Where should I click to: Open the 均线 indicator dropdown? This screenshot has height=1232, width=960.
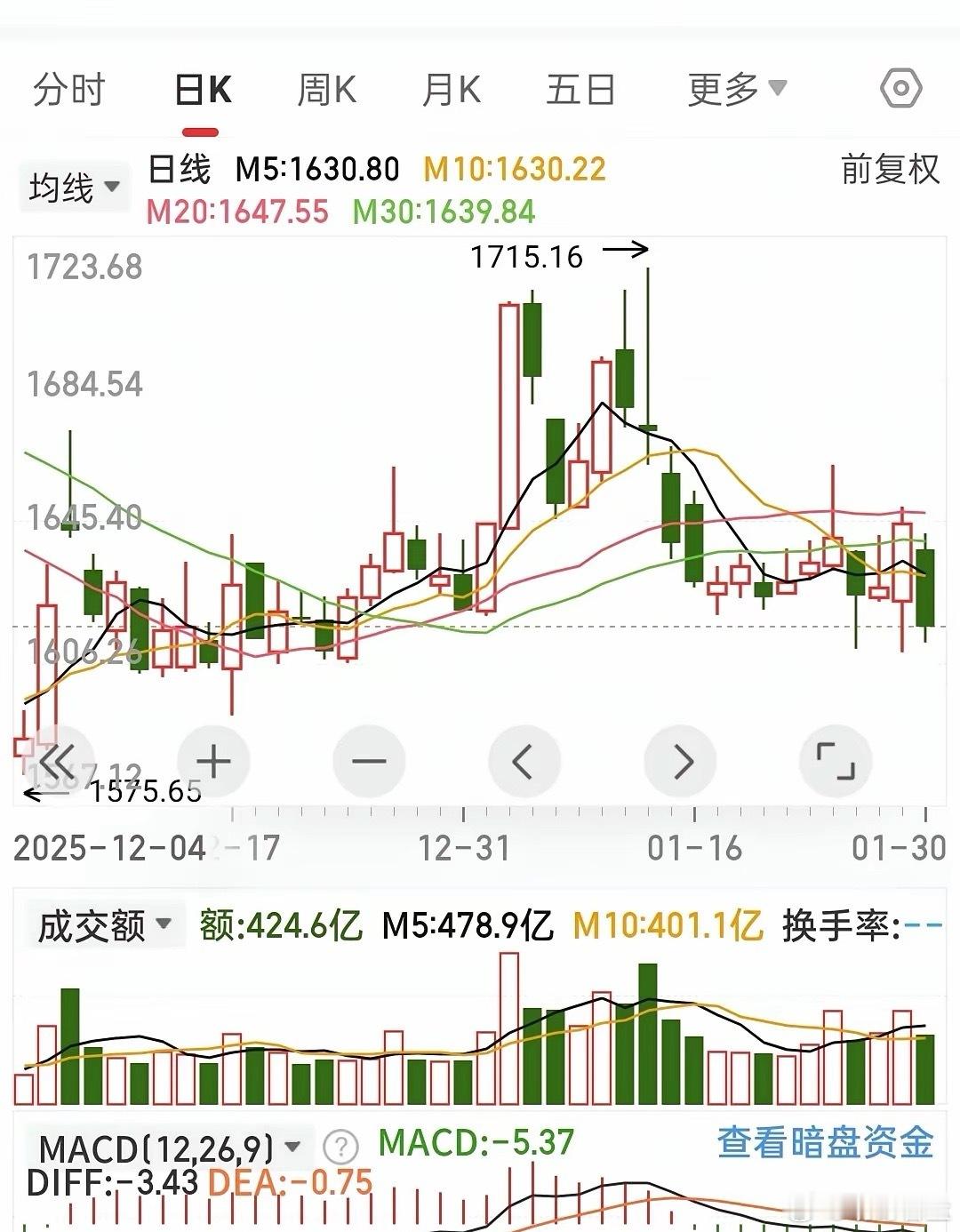74,188
